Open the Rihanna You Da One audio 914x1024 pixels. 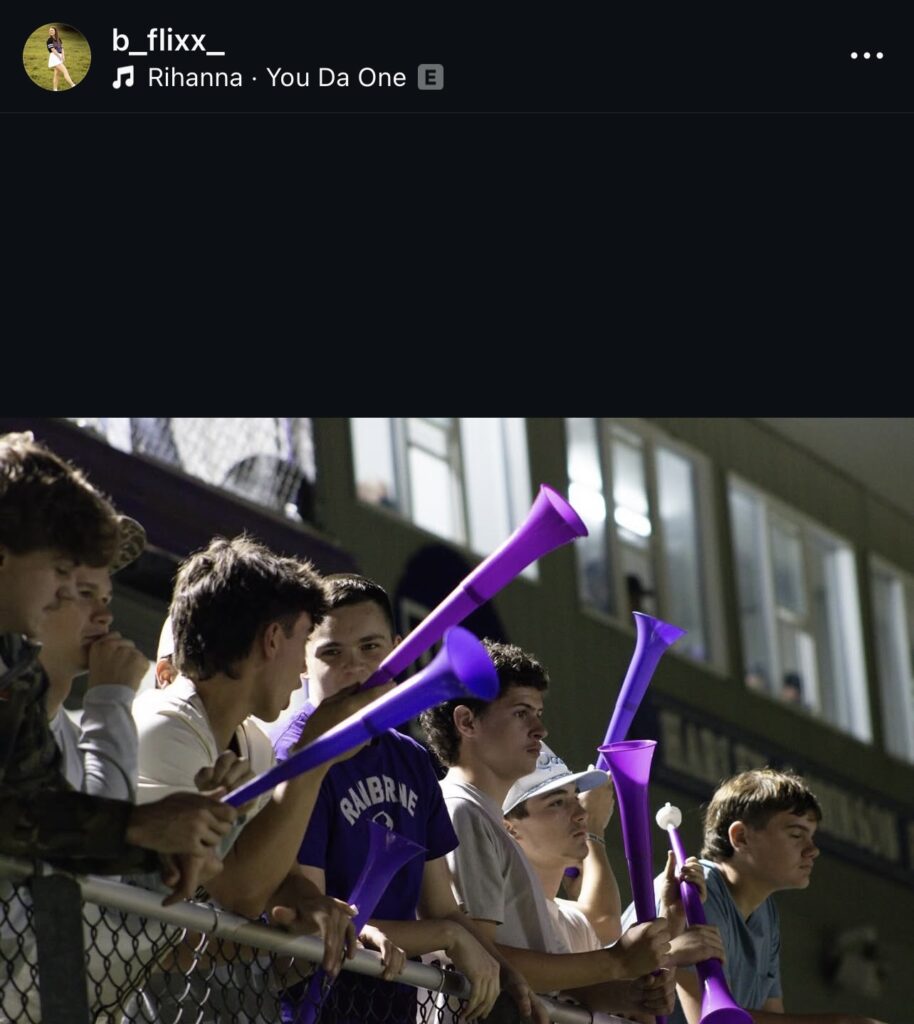point(276,77)
